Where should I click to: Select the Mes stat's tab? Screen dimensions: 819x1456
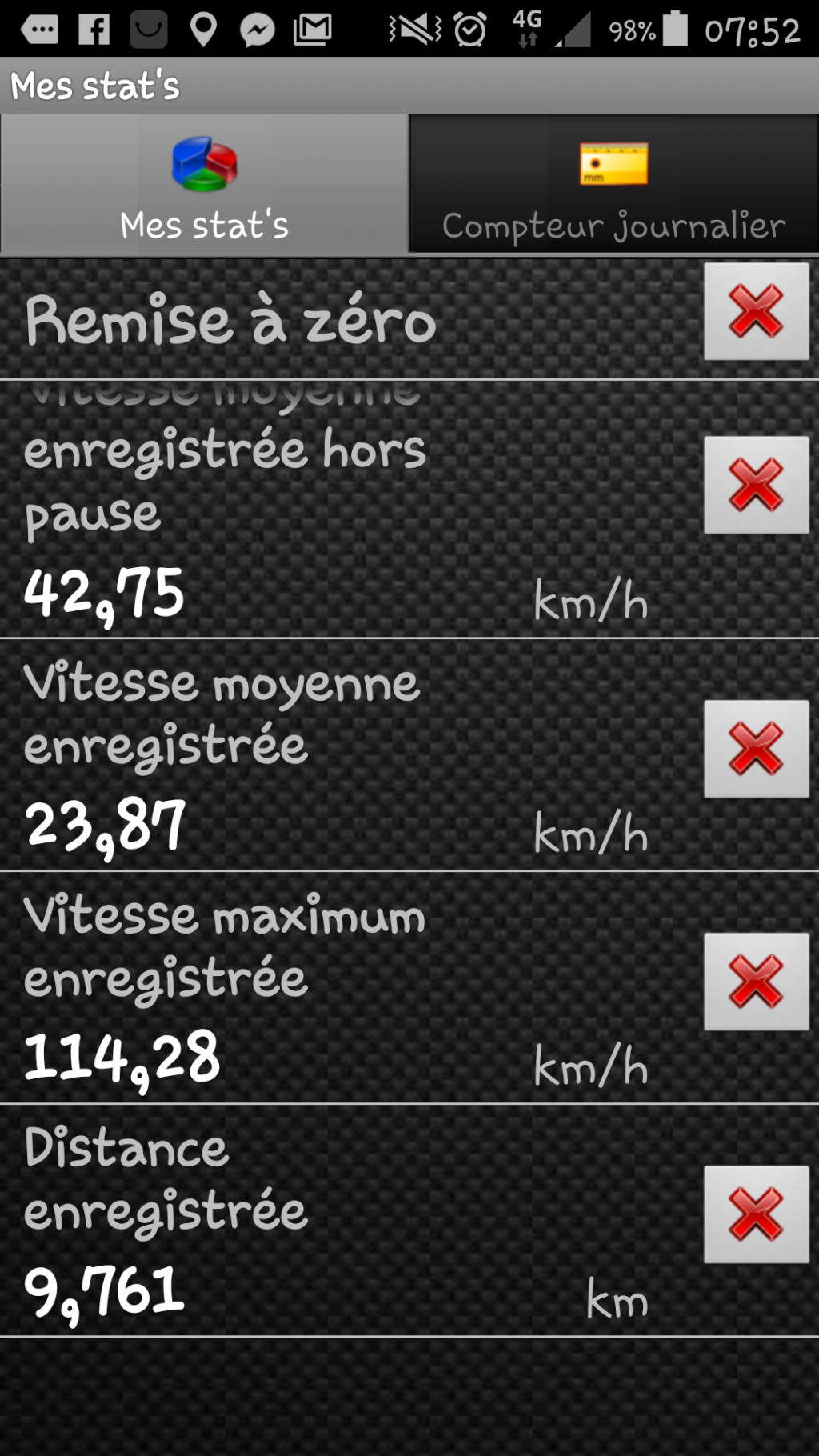point(205,184)
